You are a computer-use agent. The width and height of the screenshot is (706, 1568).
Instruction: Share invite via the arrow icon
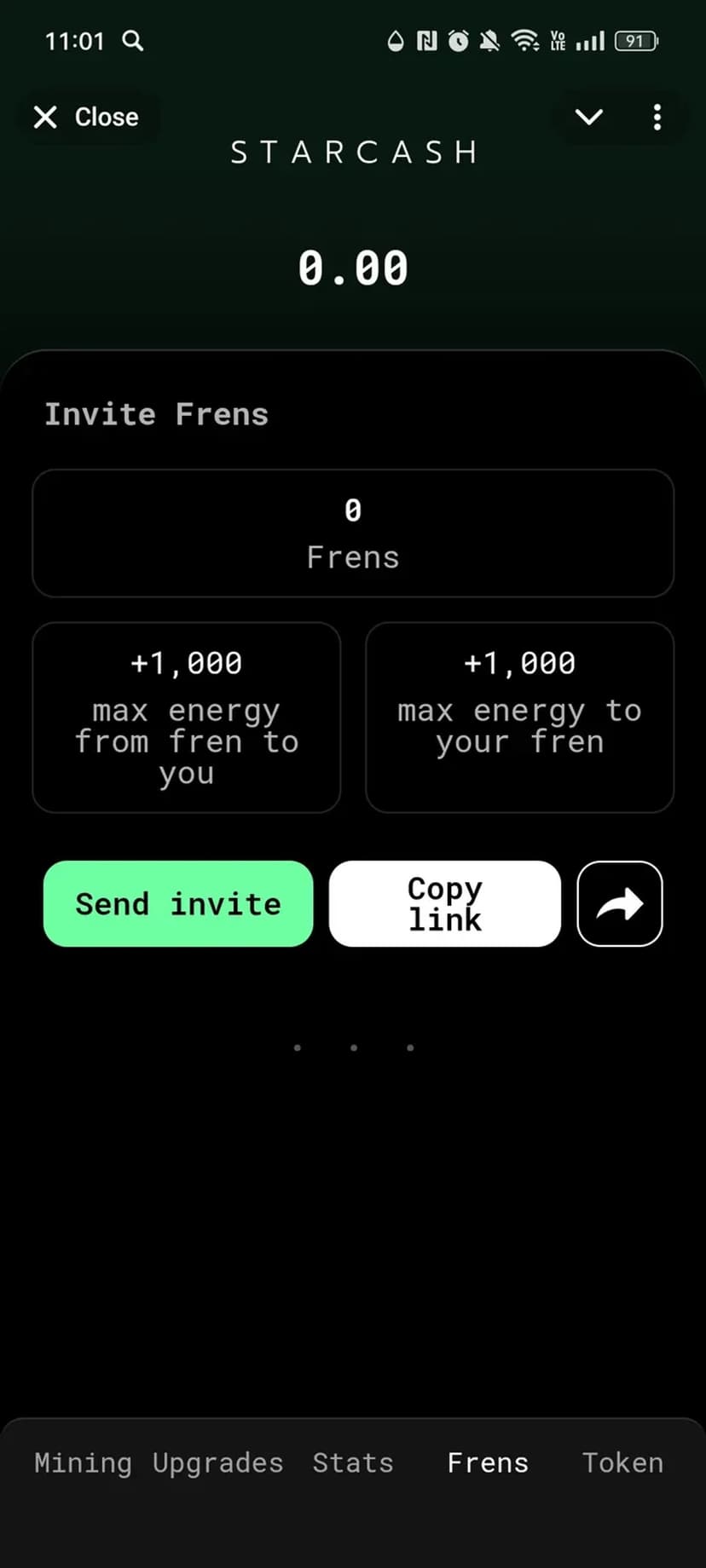pos(620,903)
